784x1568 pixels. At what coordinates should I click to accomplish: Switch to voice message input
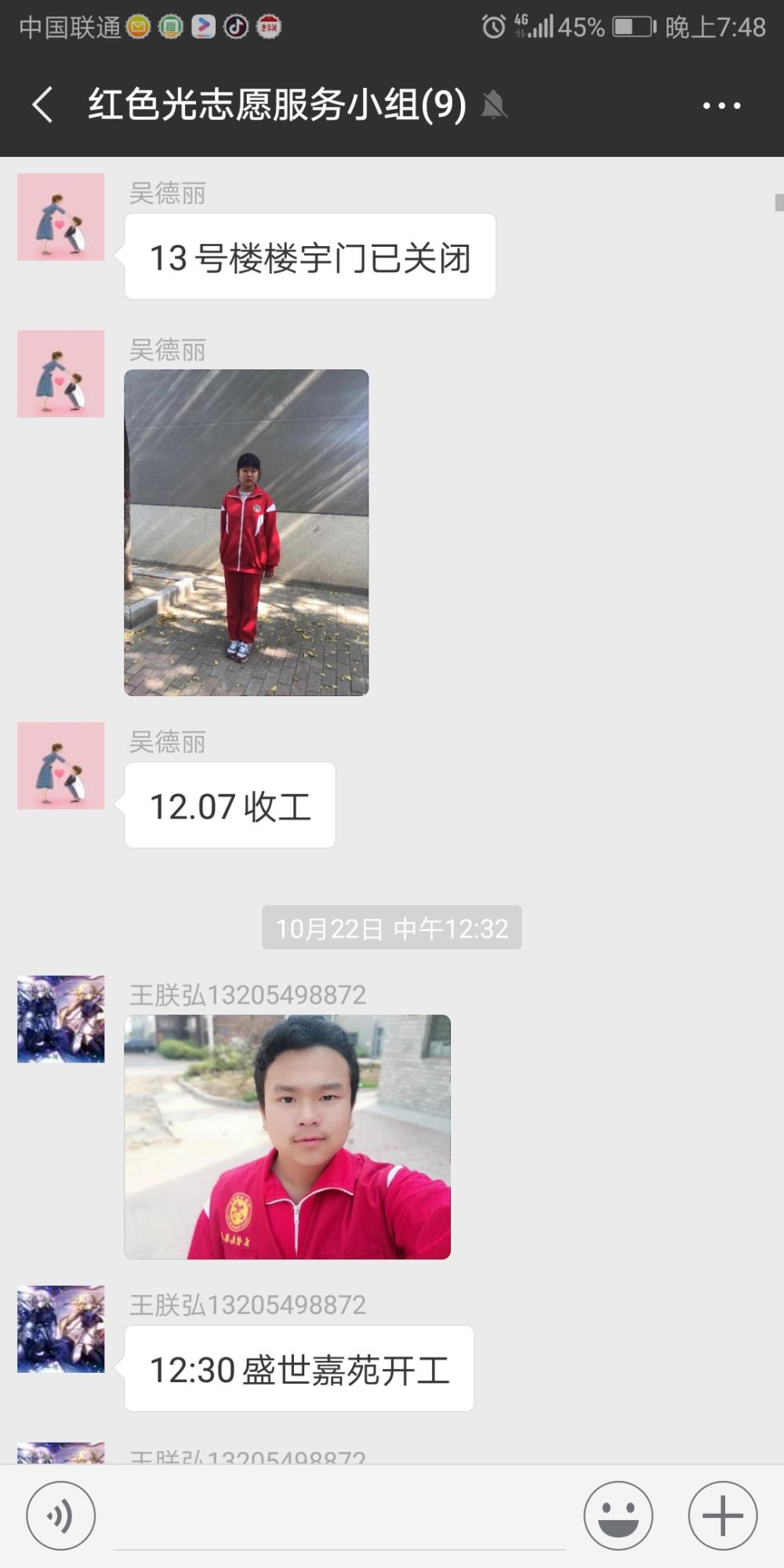tap(61, 1515)
